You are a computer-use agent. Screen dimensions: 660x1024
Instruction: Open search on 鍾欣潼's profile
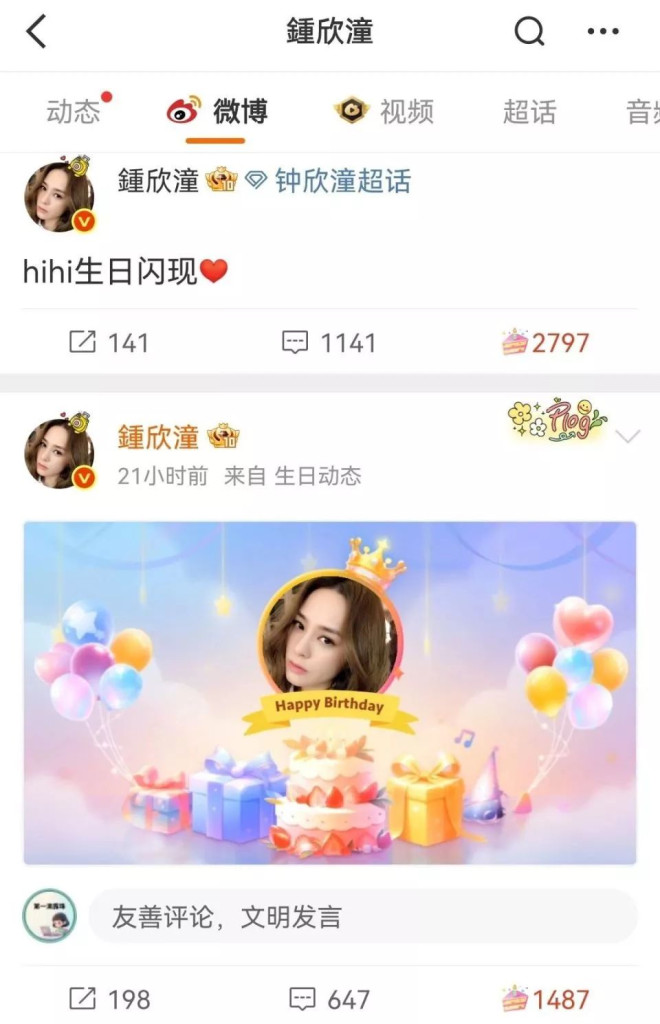(529, 32)
